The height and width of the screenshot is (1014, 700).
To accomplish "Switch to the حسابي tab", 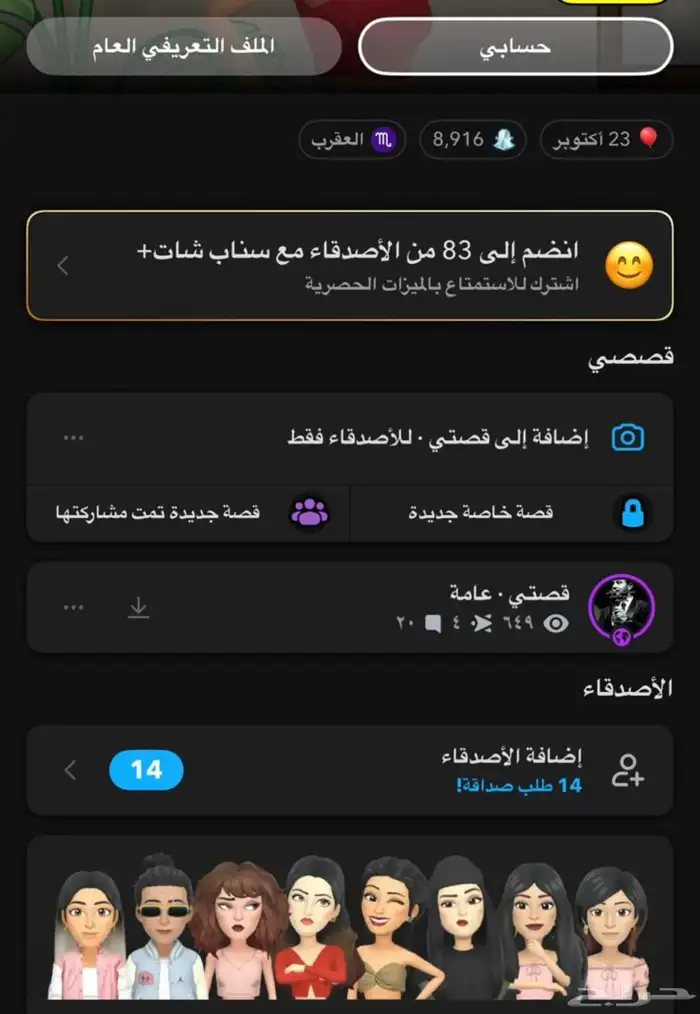I will coord(515,46).
